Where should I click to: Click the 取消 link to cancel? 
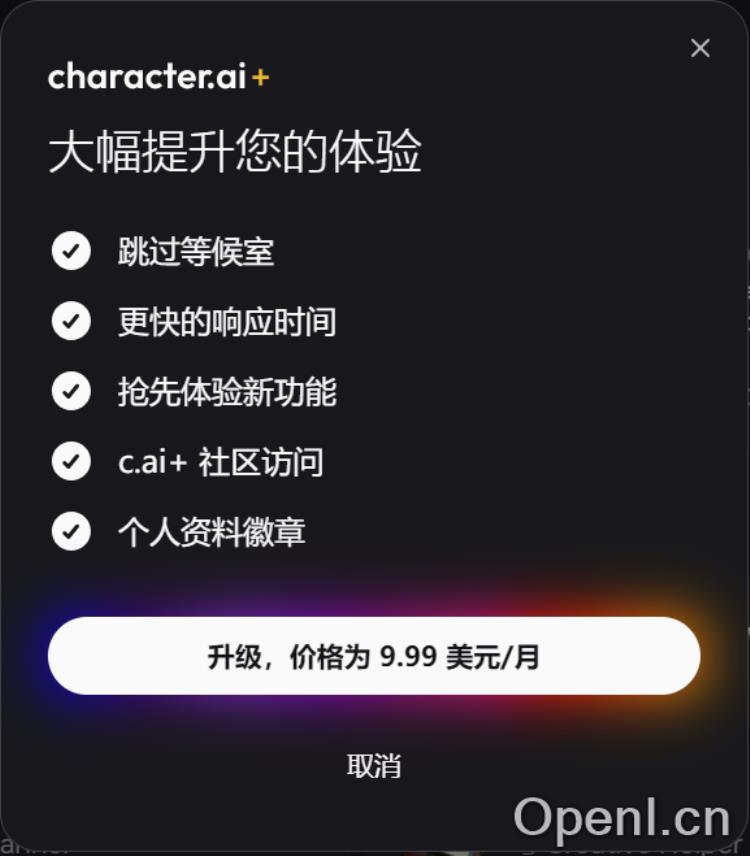374,765
